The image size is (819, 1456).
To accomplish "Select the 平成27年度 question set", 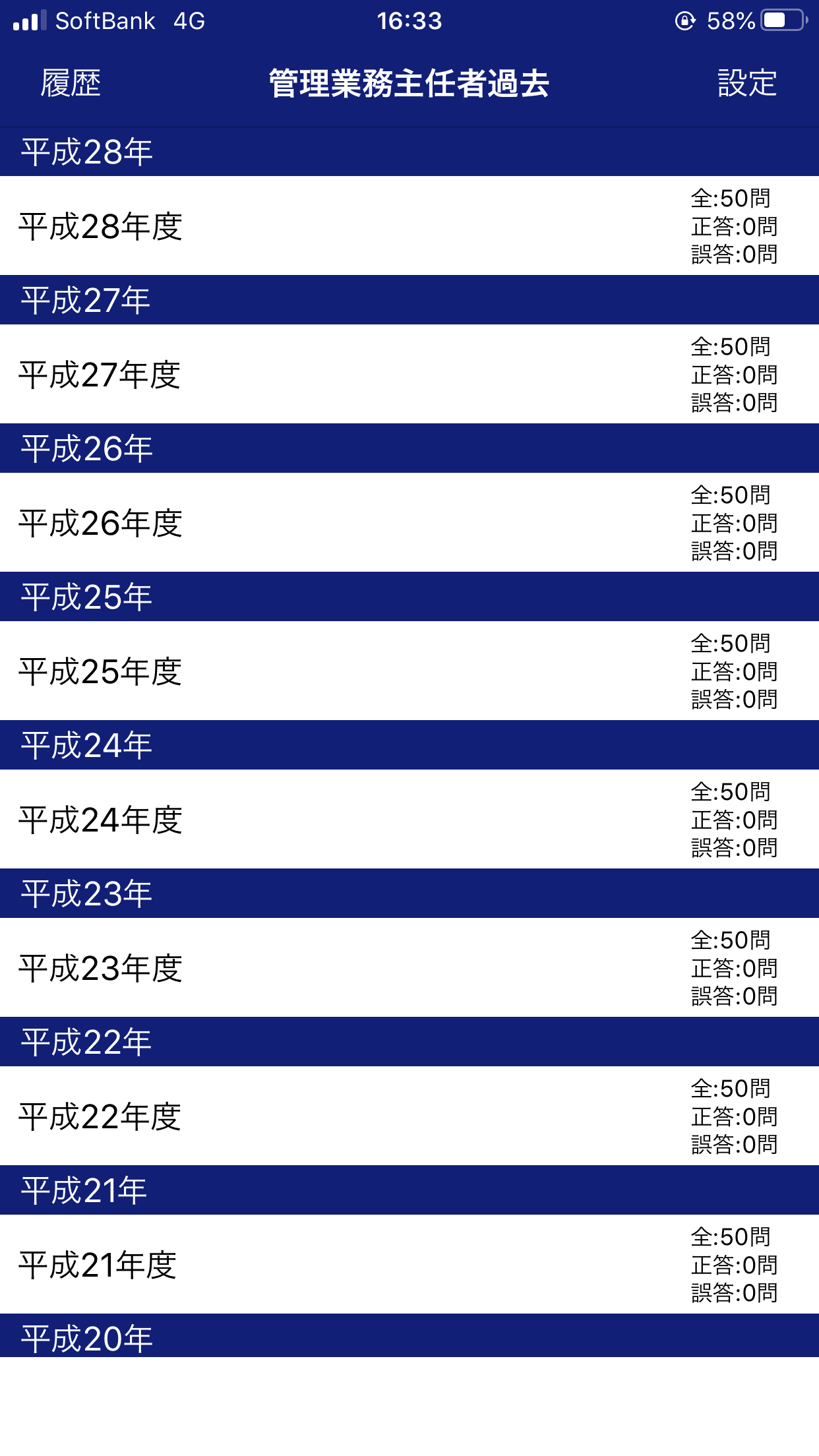I will point(409,374).
